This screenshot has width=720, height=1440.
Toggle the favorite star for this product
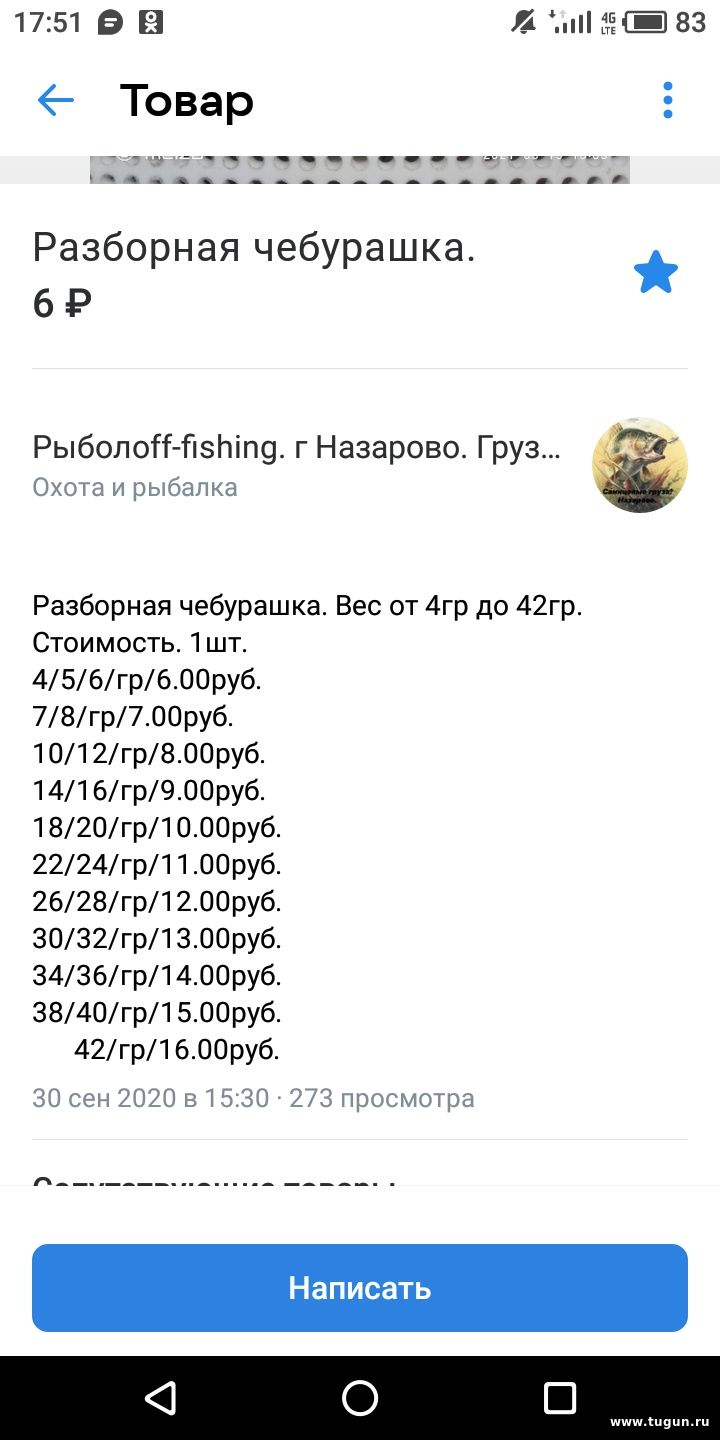pos(656,273)
